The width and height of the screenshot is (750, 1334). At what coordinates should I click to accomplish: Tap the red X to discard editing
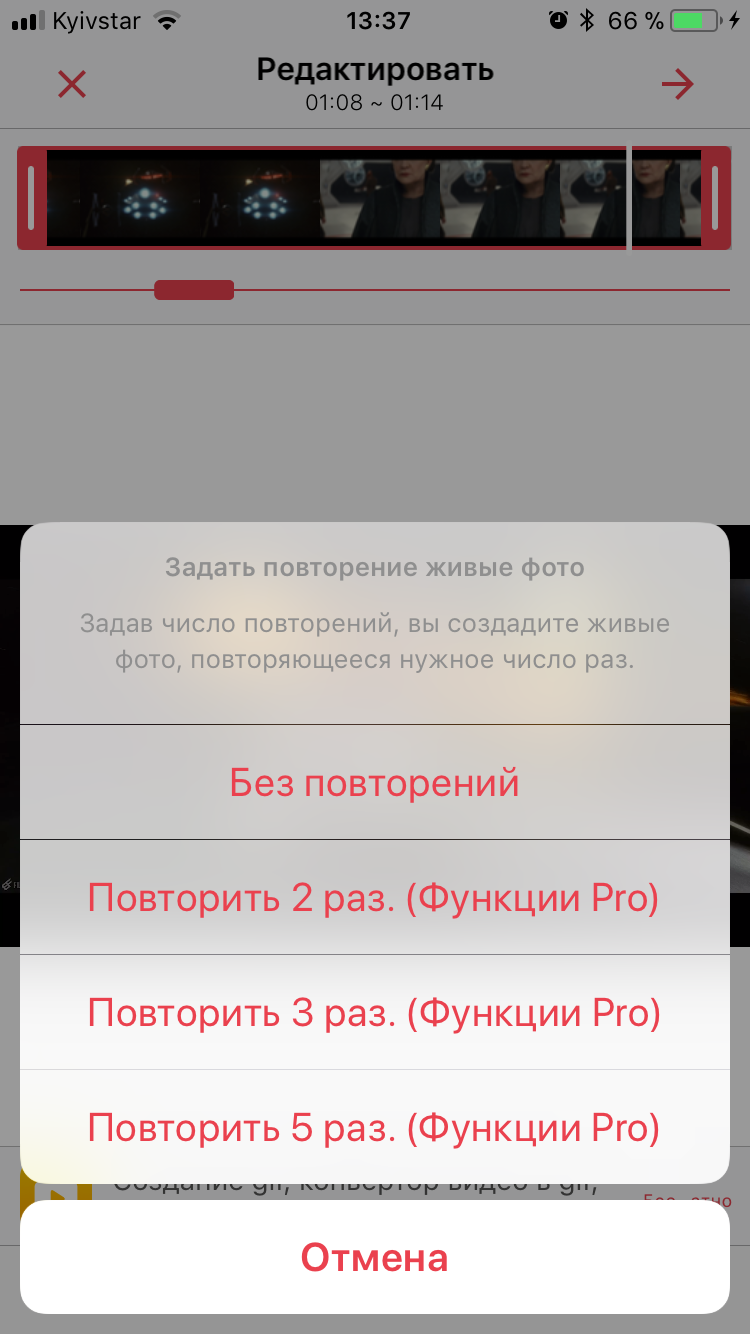71,84
